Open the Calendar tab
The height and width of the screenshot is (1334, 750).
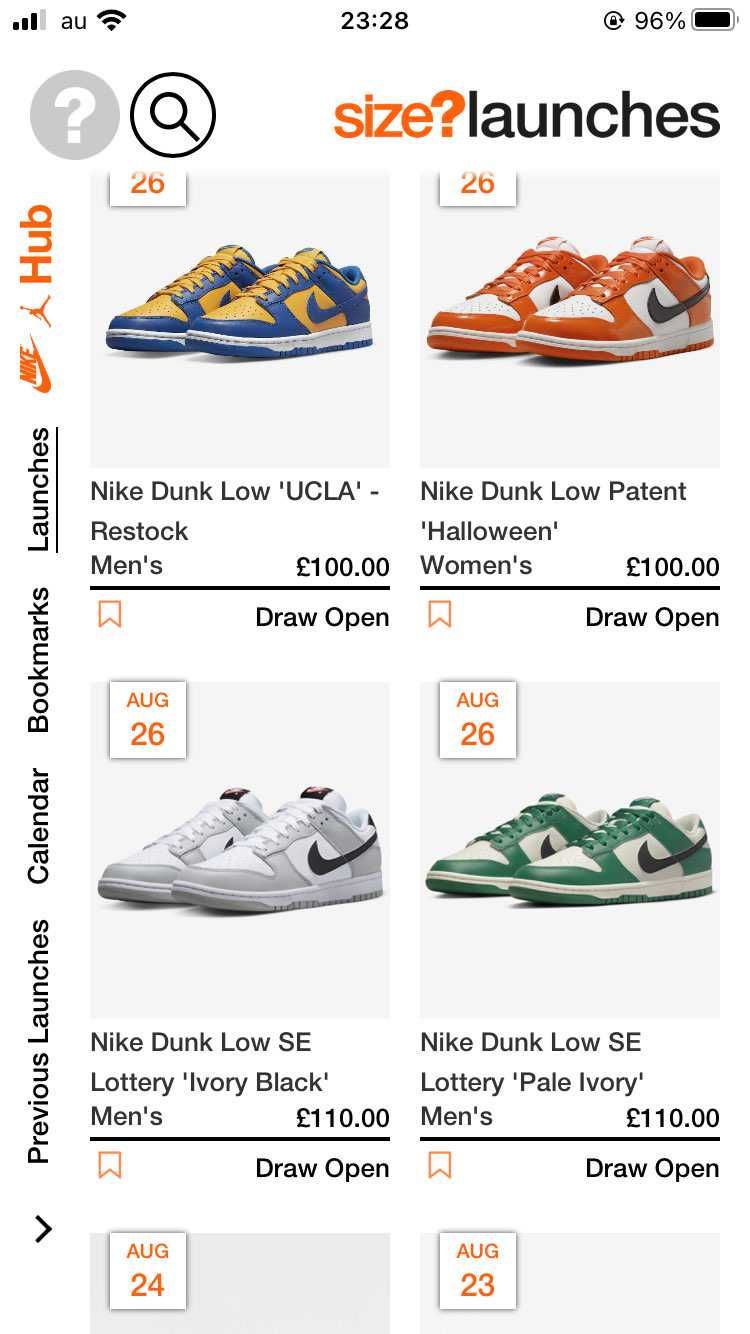tap(38, 826)
